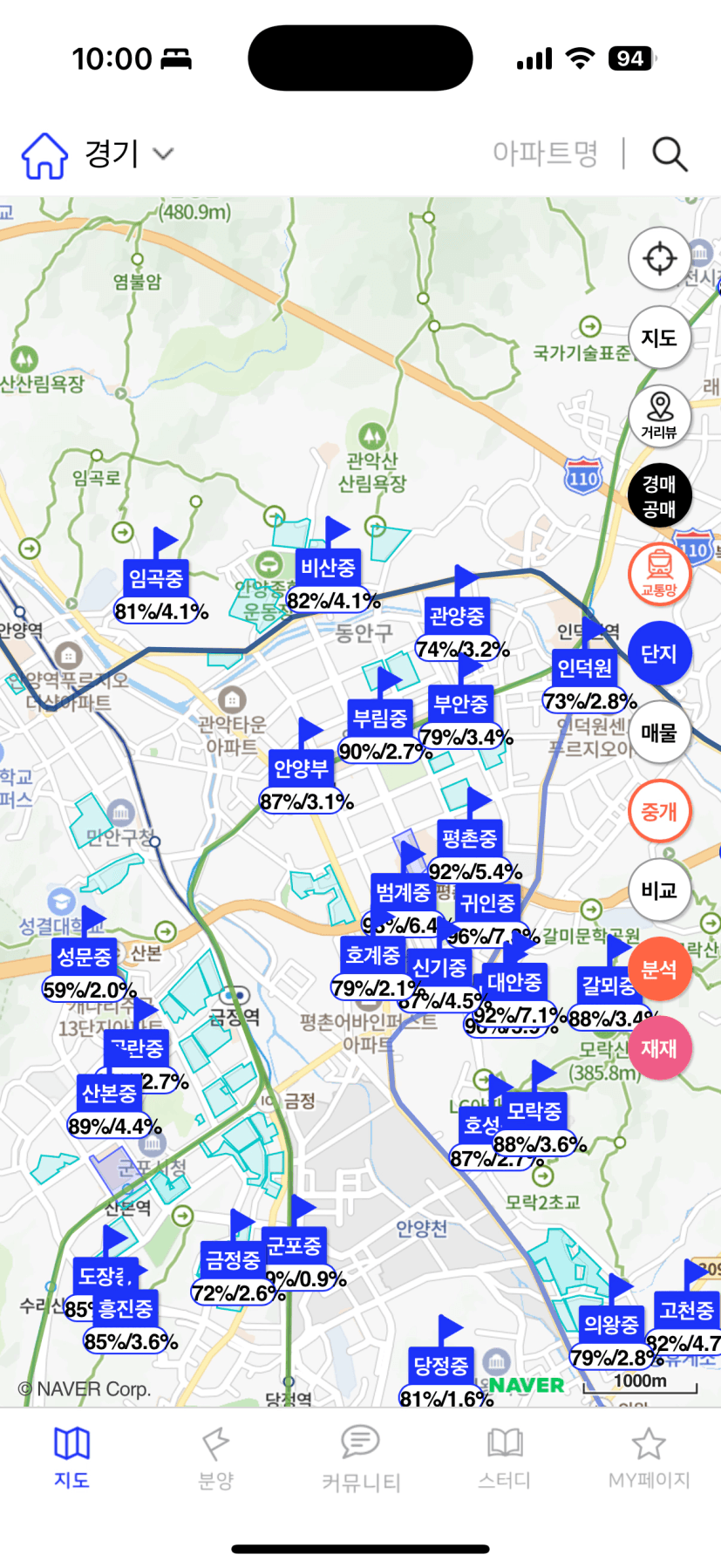Viewport: 721px width, 1568px height.
Task: Select the 비산중 school marker
Action: pos(328,568)
